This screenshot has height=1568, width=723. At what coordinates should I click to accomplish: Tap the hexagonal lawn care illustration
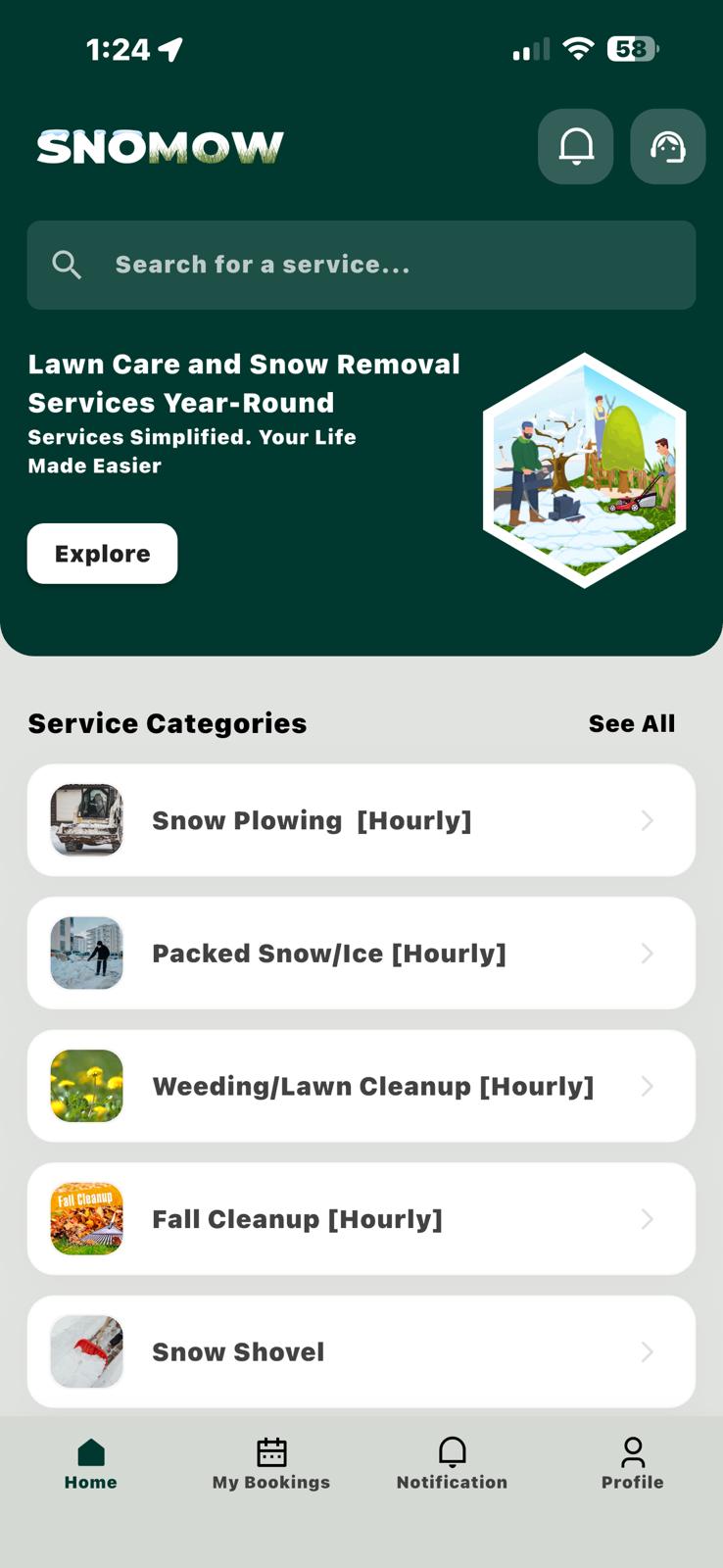pyautogui.click(x=585, y=472)
